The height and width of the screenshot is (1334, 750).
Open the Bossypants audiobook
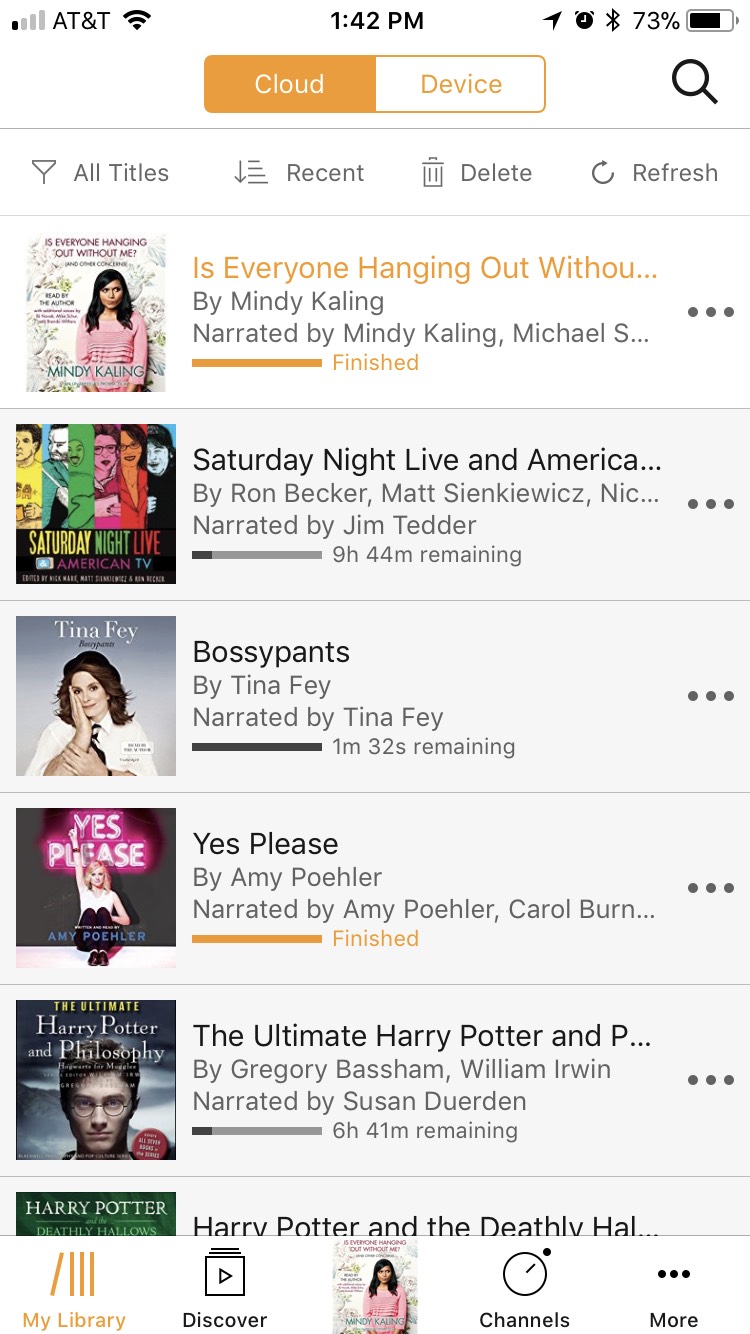point(272,653)
